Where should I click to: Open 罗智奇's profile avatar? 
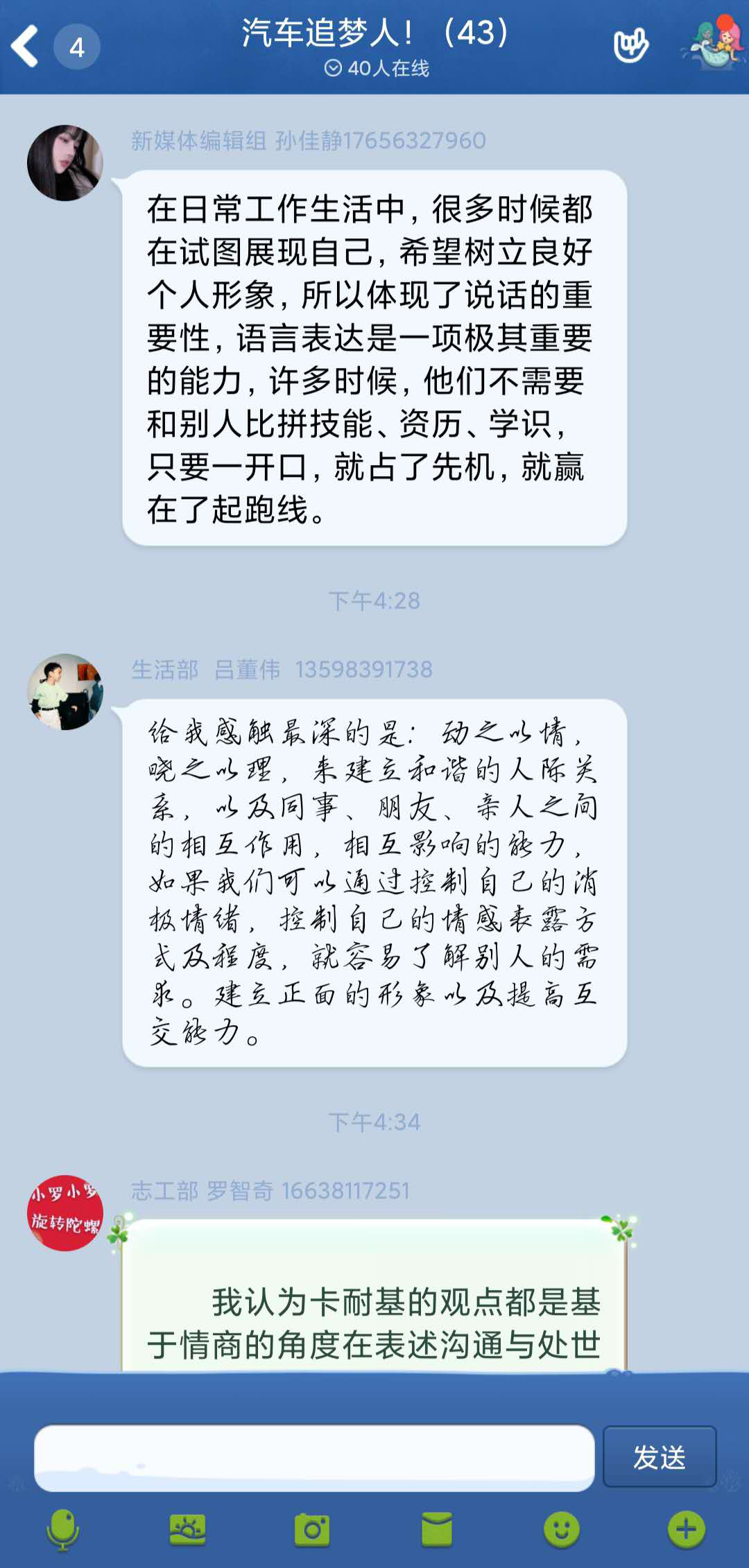65,1212
